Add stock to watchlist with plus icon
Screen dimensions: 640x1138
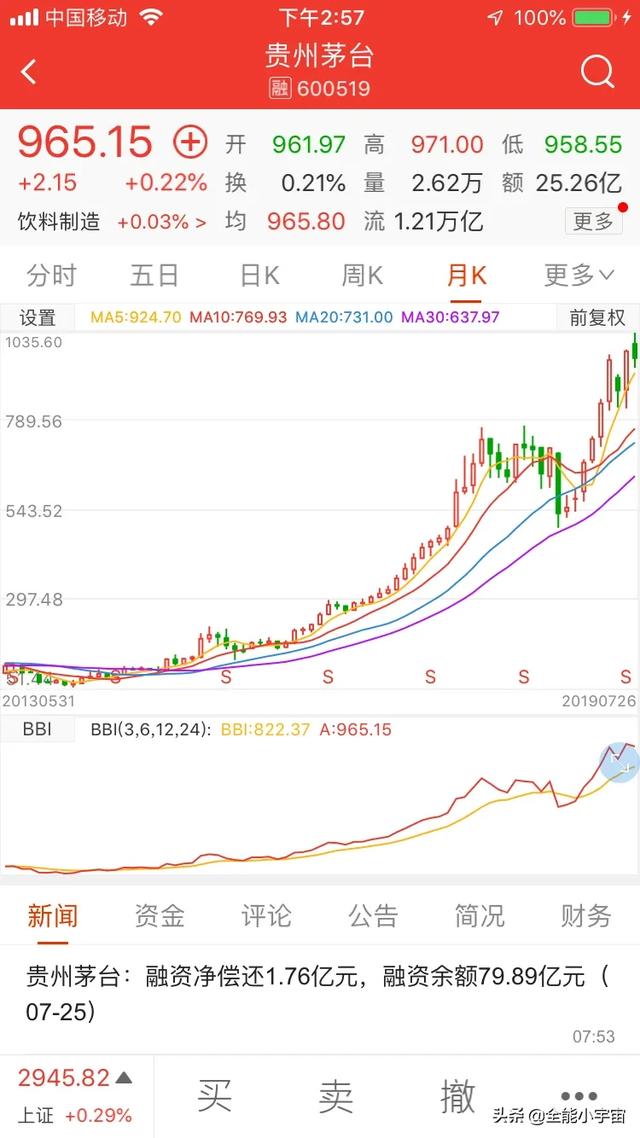click(190, 142)
